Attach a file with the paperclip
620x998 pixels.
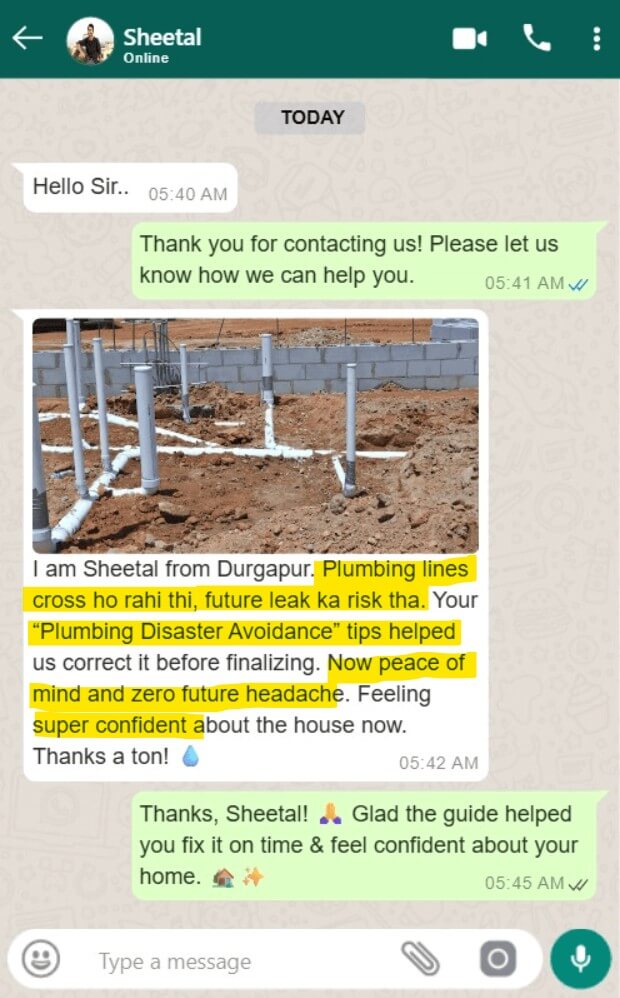[x=420, y=960]
